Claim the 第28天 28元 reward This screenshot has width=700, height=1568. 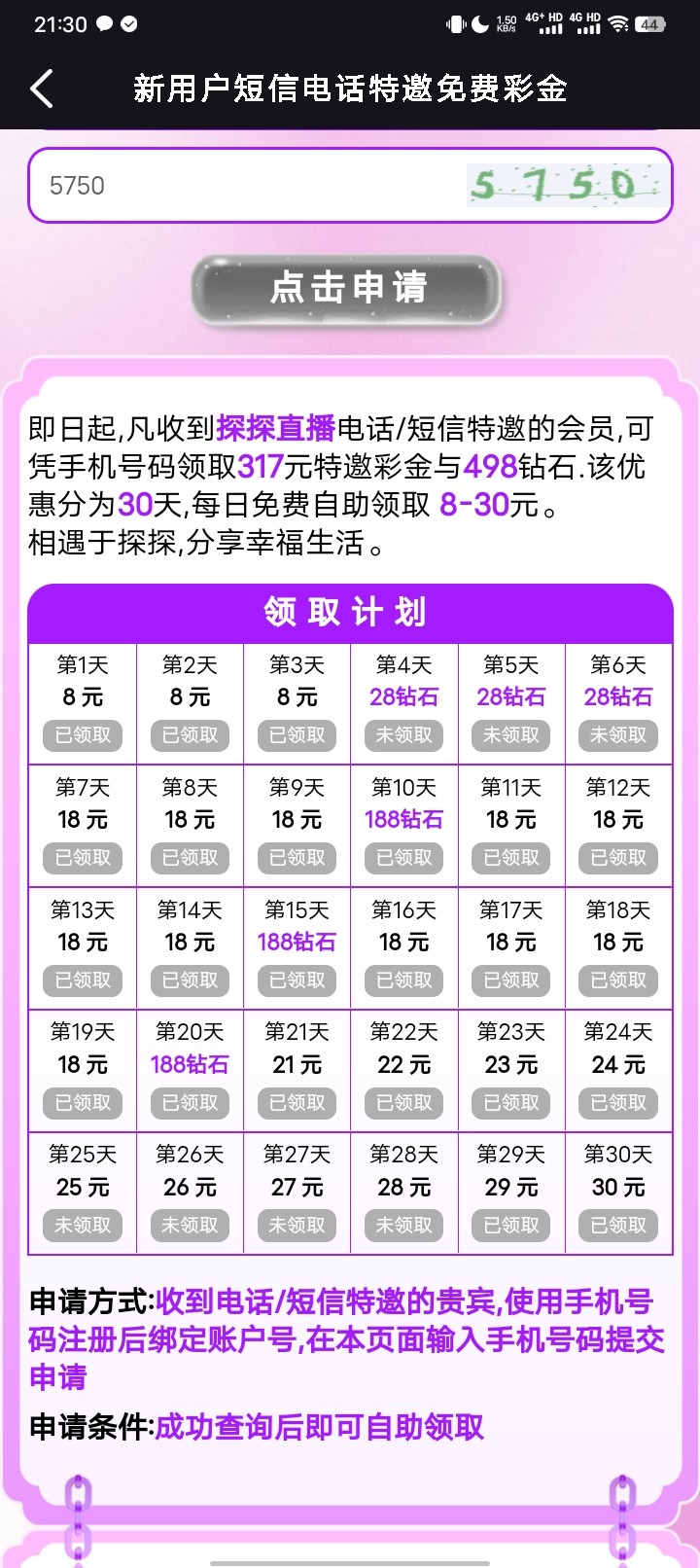click(x=403, y=1226)
